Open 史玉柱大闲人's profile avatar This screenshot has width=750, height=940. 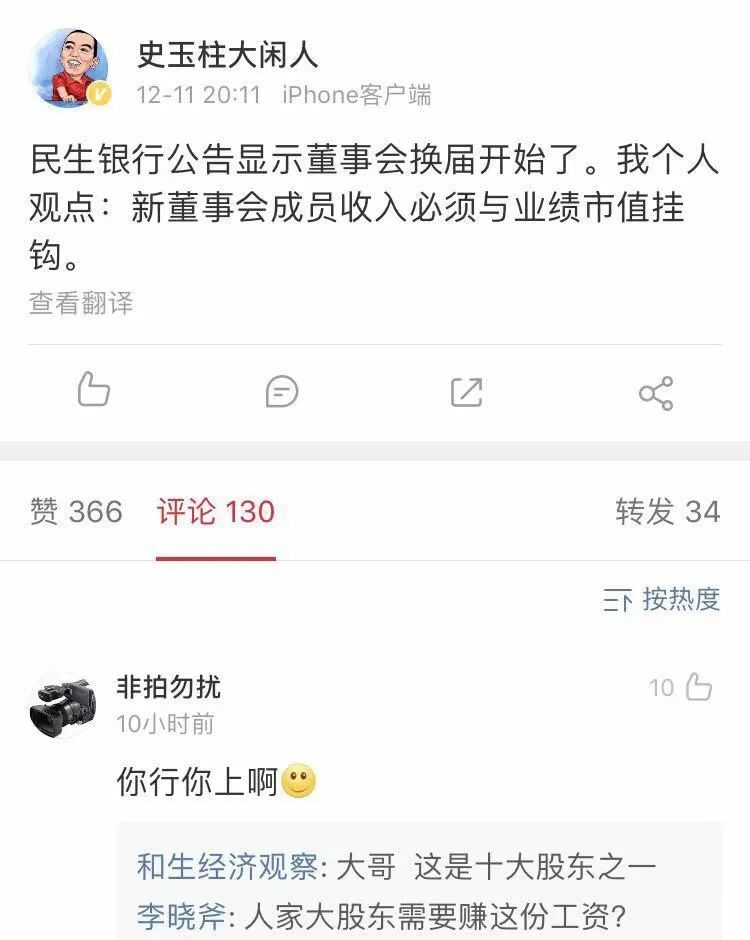[69, 69]
